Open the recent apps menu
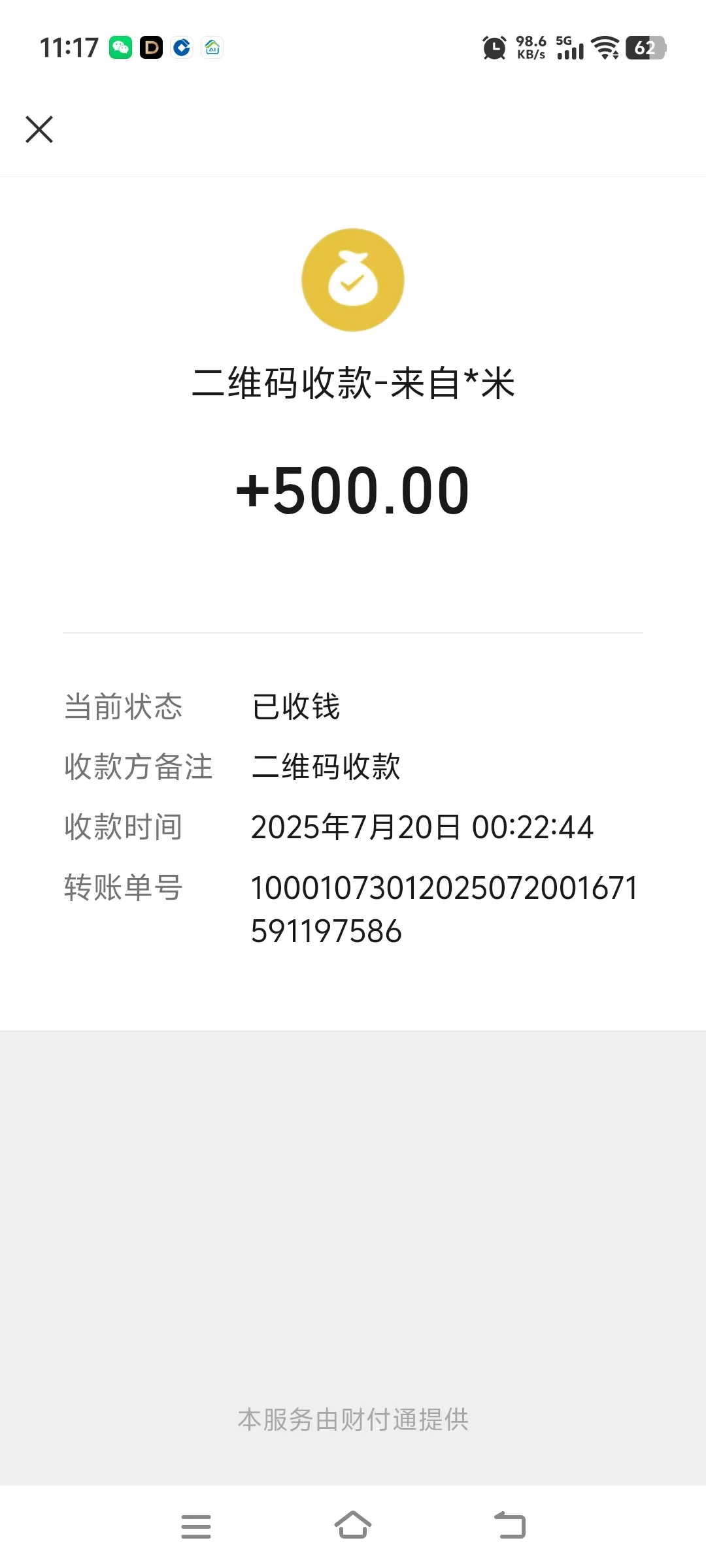 click(196, 1526)
